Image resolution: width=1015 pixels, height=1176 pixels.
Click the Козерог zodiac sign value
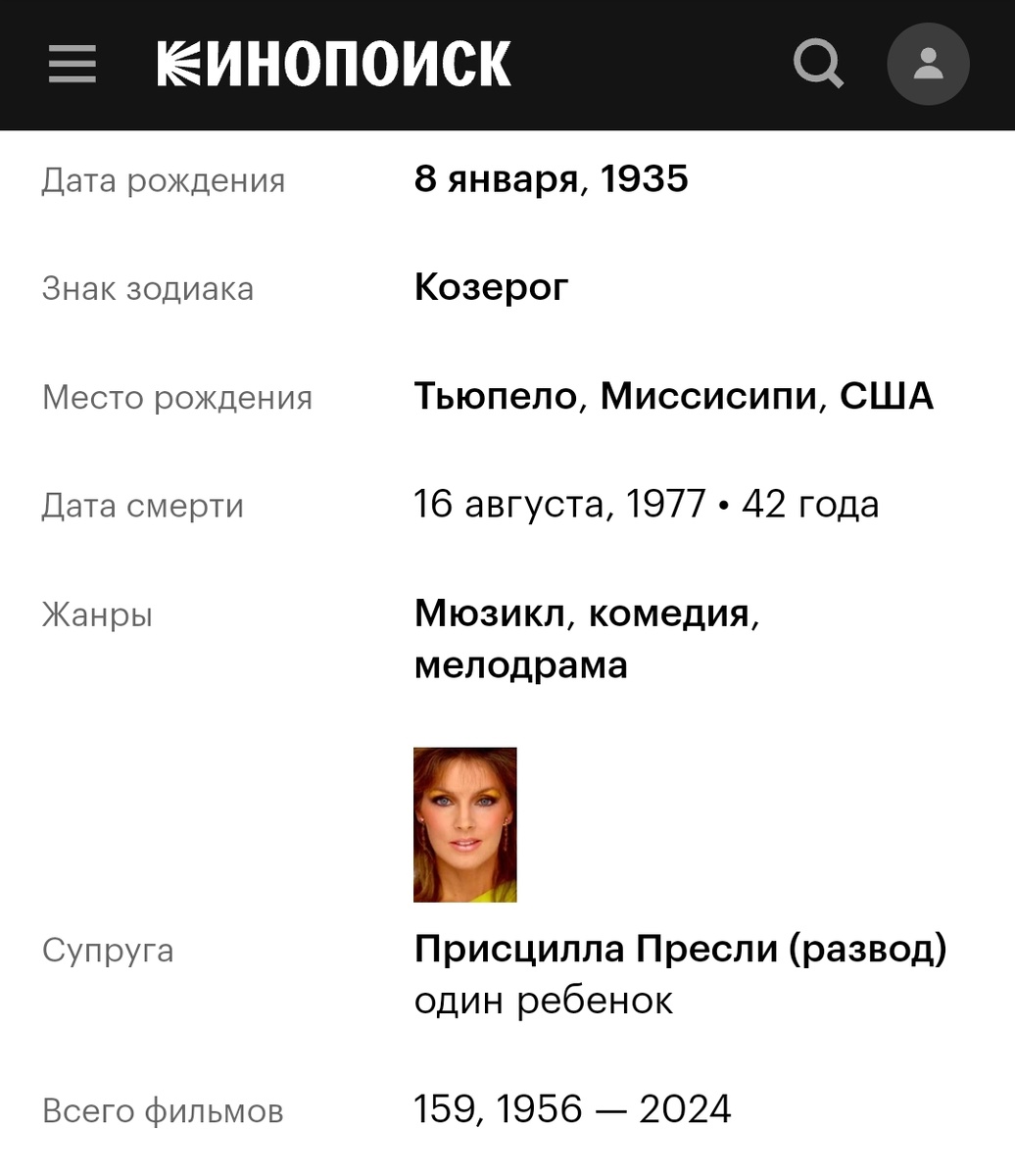(490, 287)
